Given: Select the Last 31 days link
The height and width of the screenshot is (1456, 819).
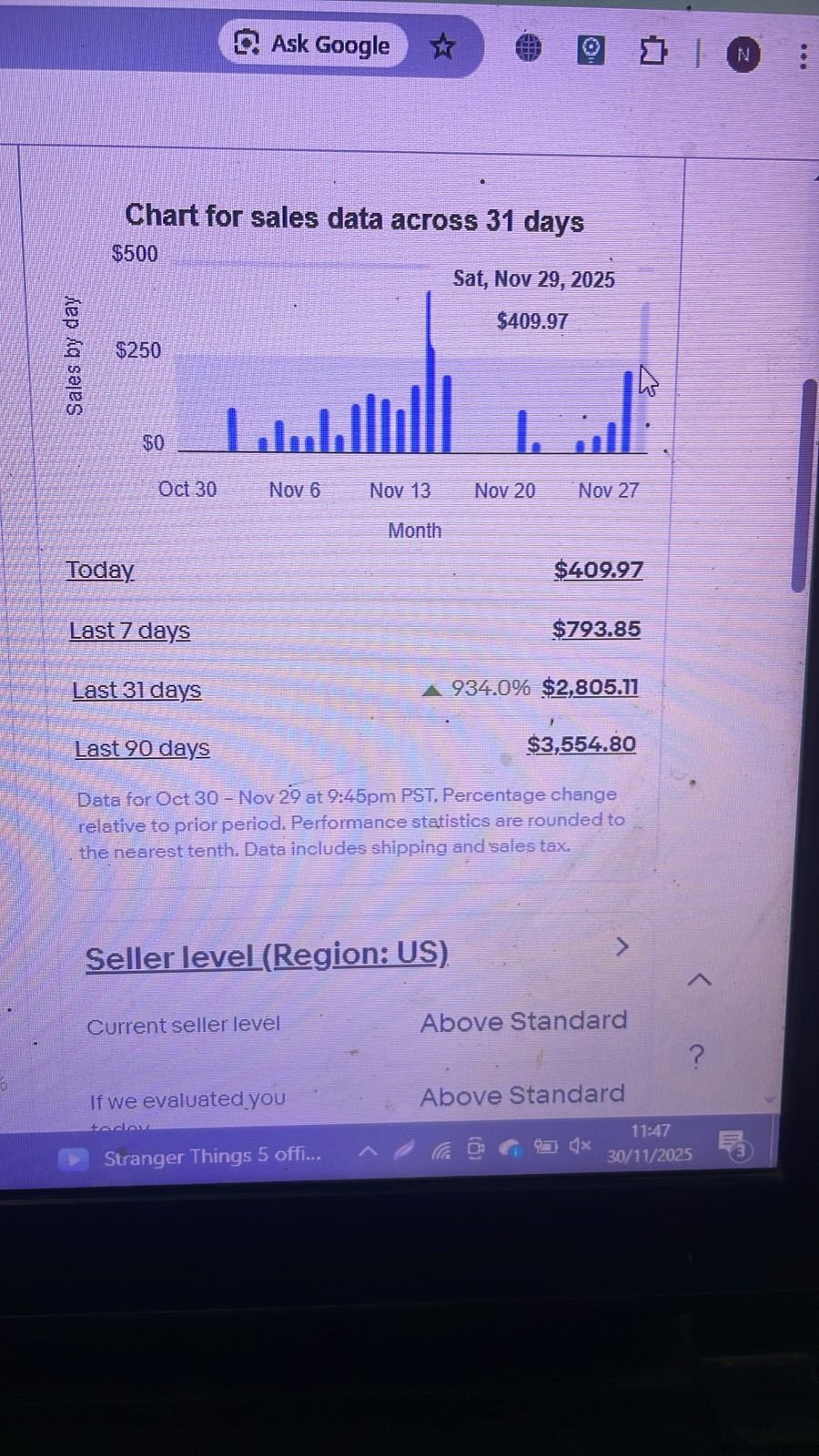Looking at the screenshot, I should coord(136,690).
